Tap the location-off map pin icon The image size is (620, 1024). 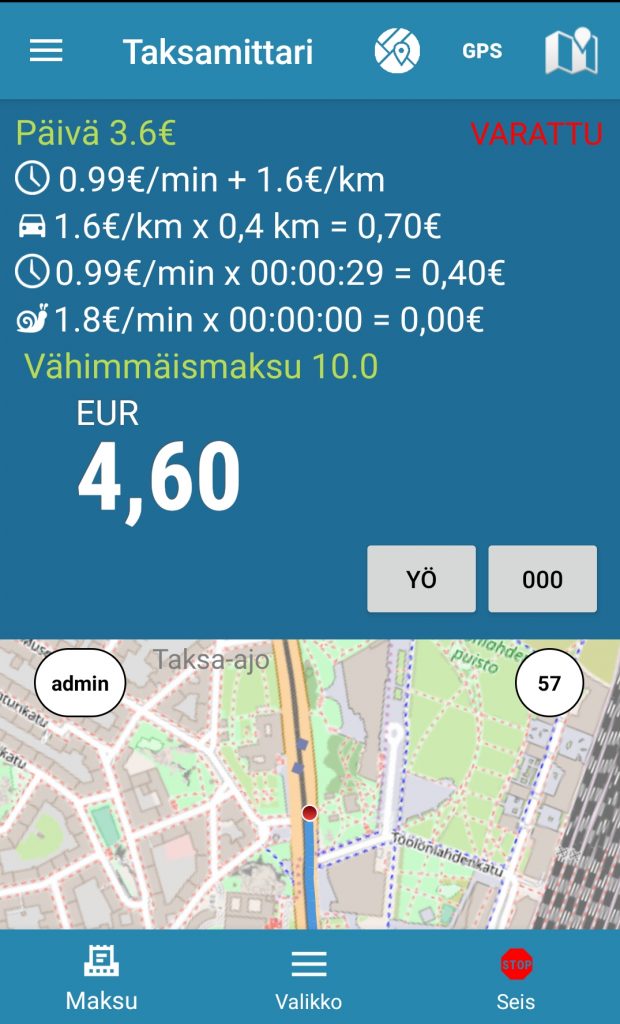(x=397, y=51)
